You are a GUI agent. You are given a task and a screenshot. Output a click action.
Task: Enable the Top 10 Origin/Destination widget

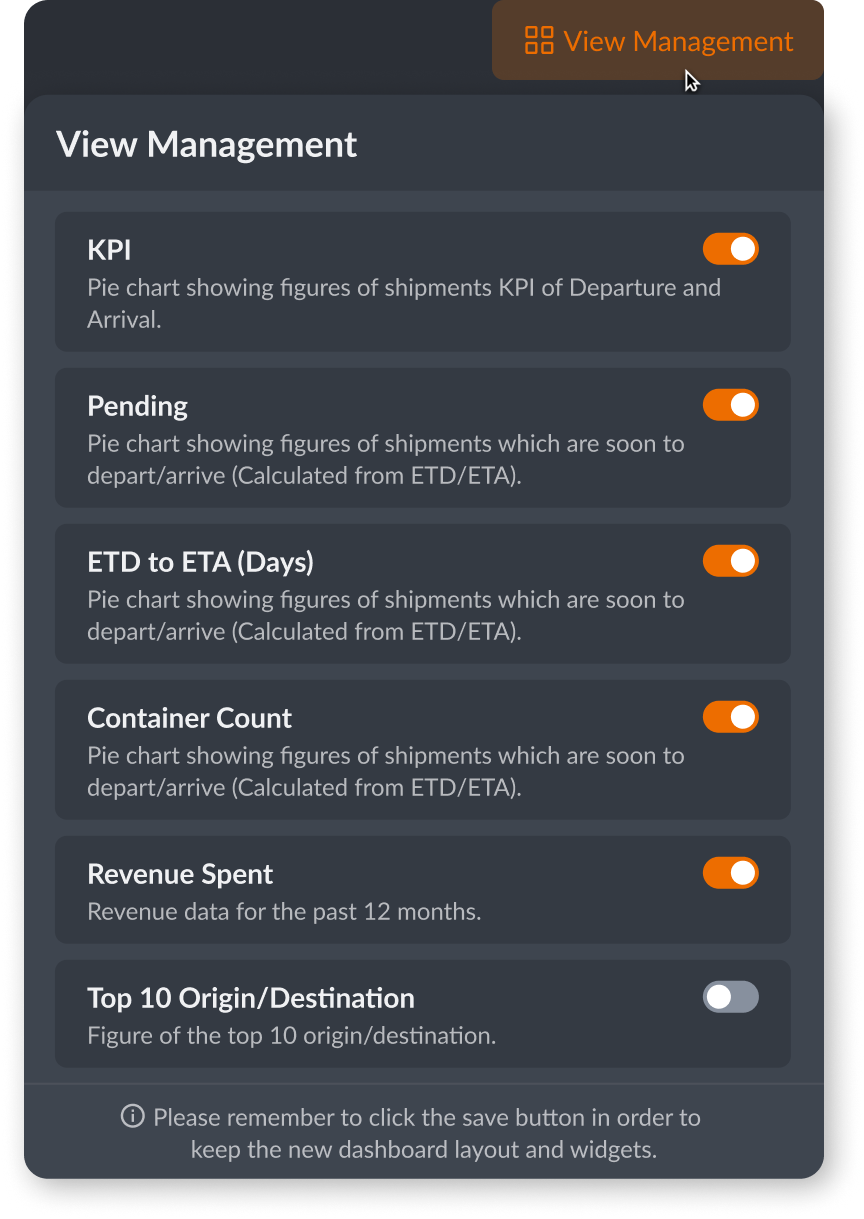[730, 997]
